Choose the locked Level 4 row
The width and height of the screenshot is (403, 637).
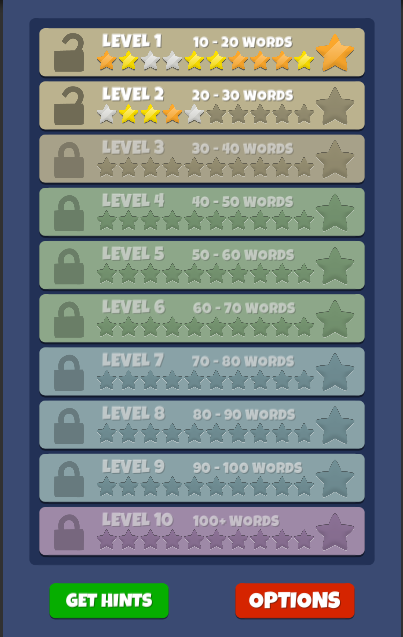point(202,212)
